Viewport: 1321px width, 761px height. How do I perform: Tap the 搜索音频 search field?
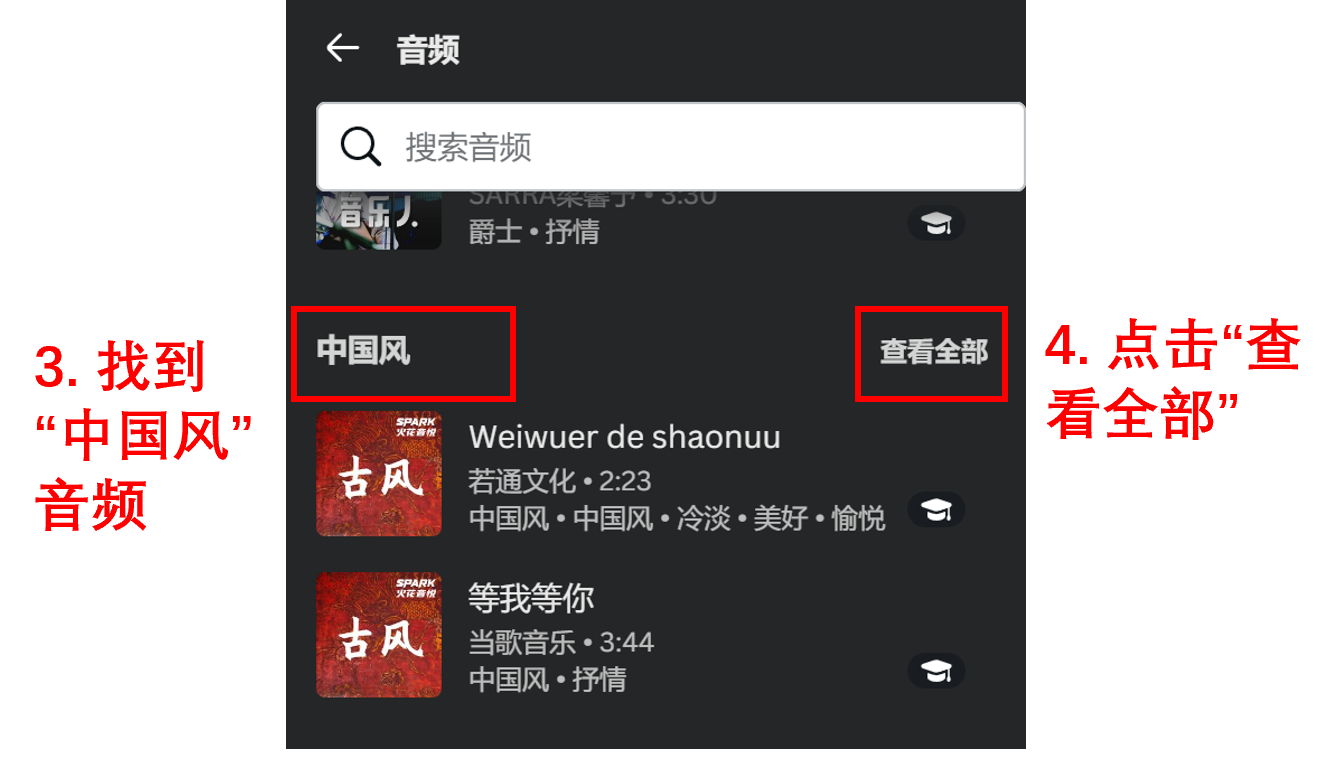pos(670,147)
